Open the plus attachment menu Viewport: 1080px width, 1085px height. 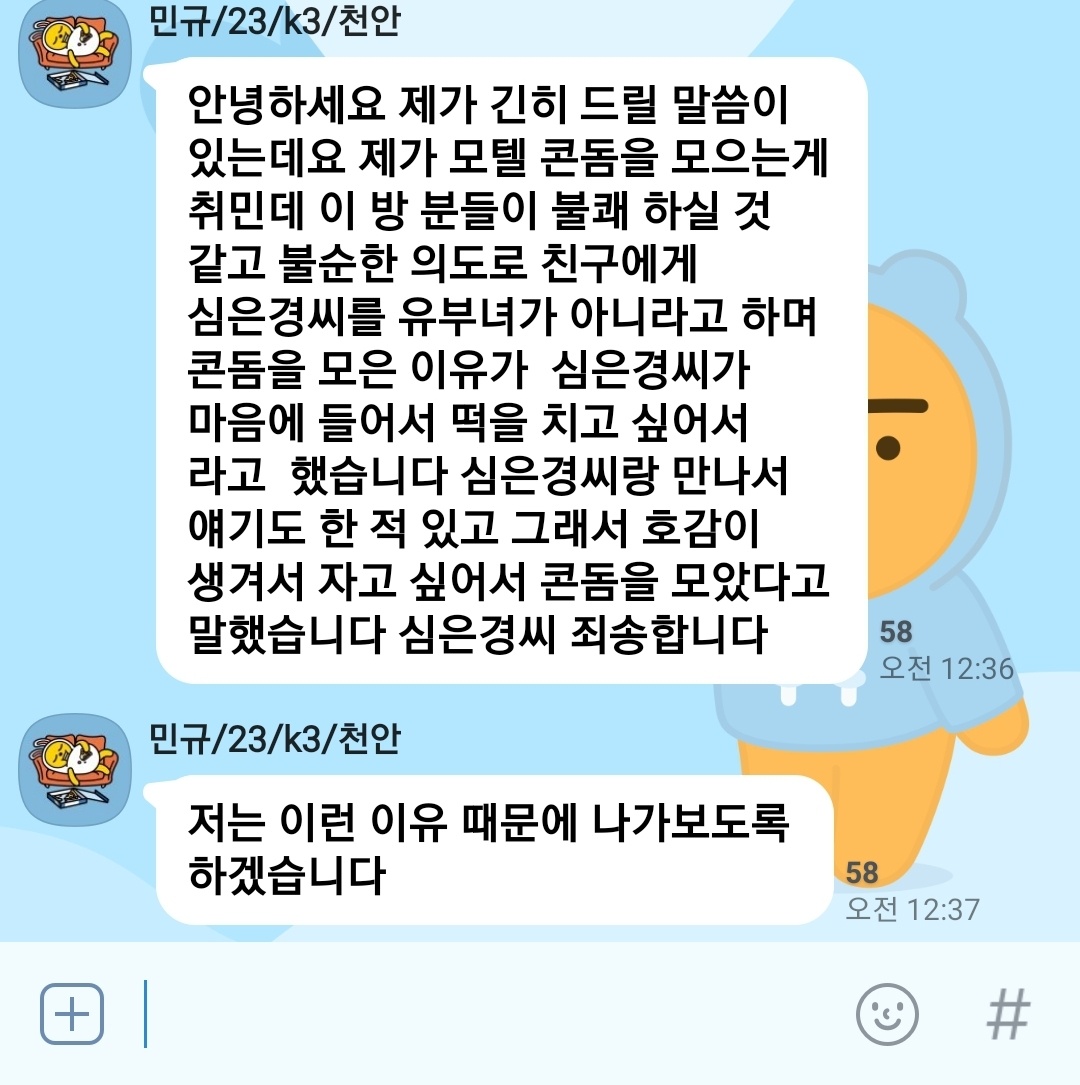(72, 1014)
